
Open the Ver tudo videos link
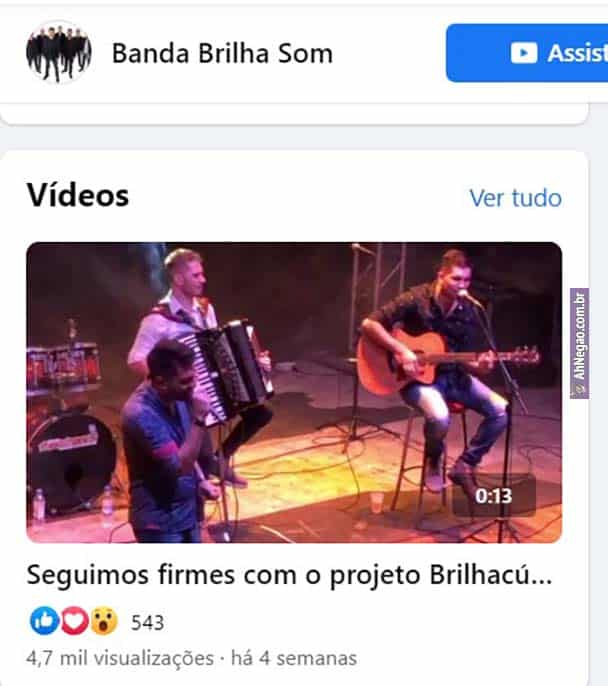[x=515, y=198]
